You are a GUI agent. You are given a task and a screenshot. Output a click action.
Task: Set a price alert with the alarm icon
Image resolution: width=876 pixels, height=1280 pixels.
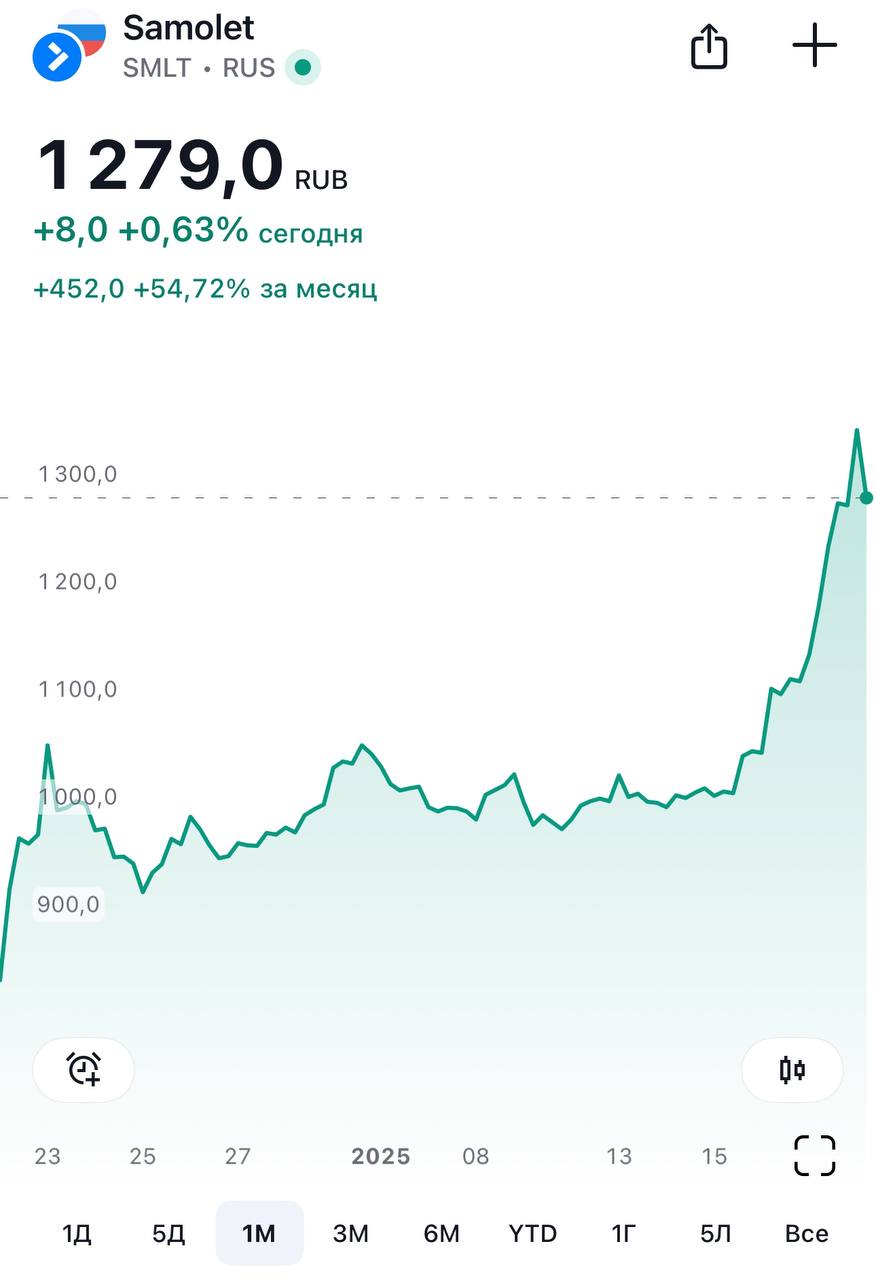[x=84, y=1069]
